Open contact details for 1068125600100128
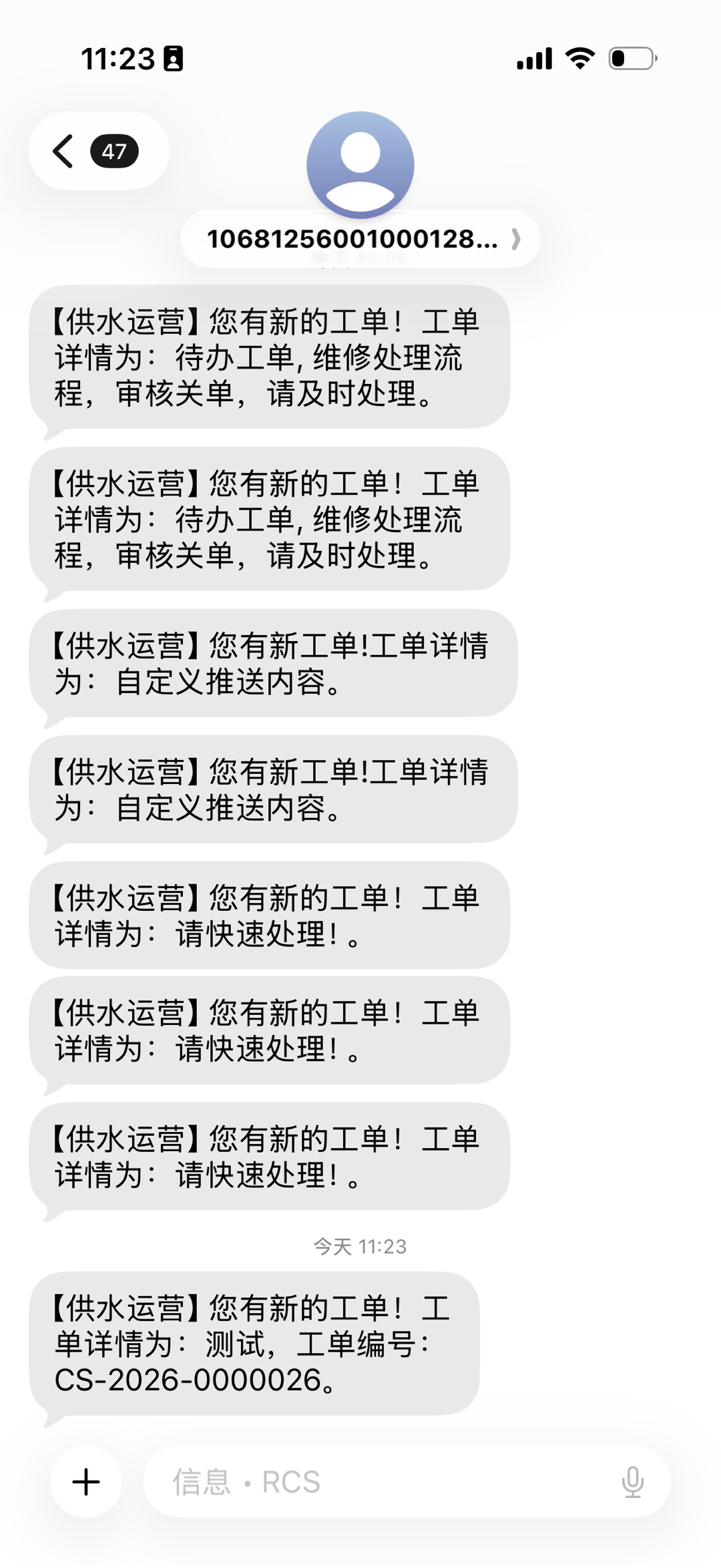The height and width of the screenshot is (1568, 721). click(360, 239)
